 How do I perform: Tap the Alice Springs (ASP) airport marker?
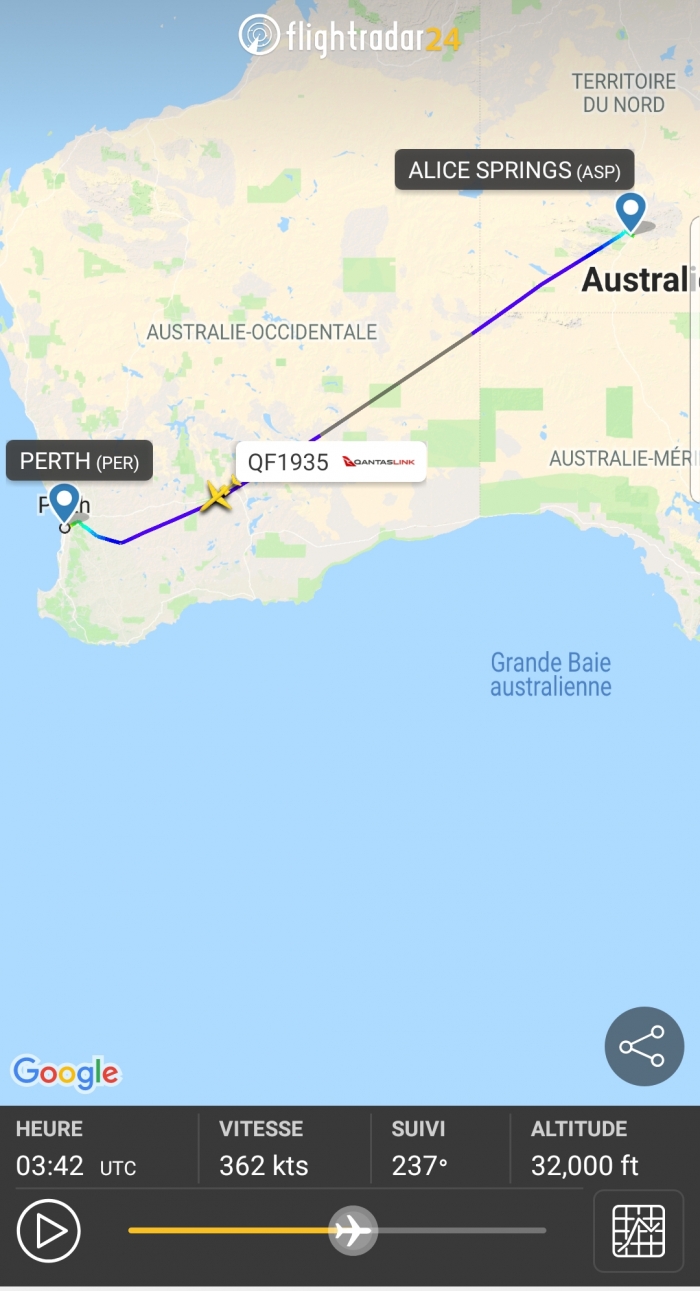[x=630, y=211]
